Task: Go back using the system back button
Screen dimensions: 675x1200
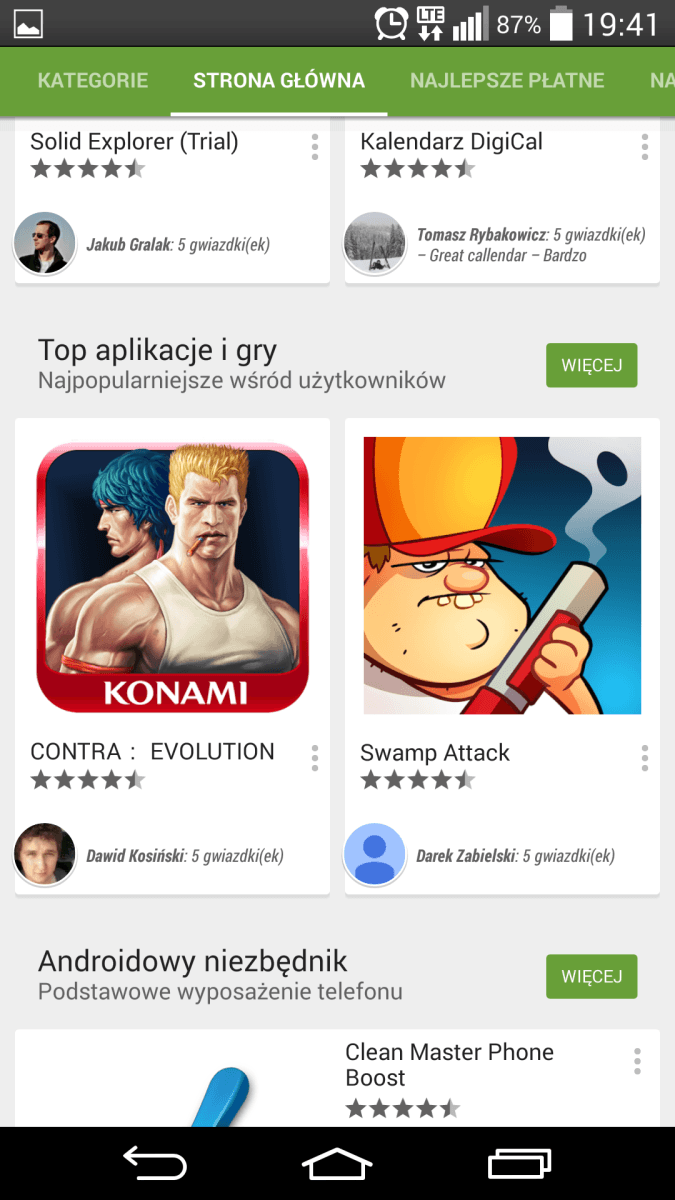Action: tap(155, 1163)
